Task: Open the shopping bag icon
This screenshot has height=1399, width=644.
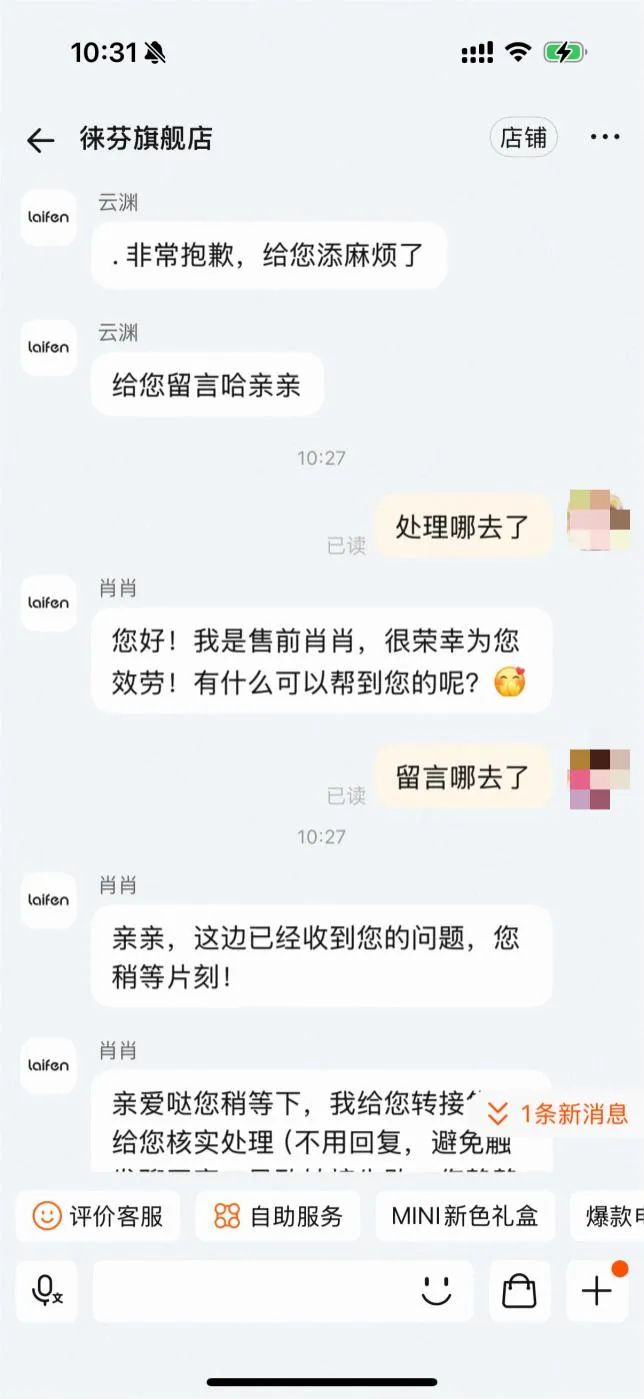Action: click(519, 1291)
